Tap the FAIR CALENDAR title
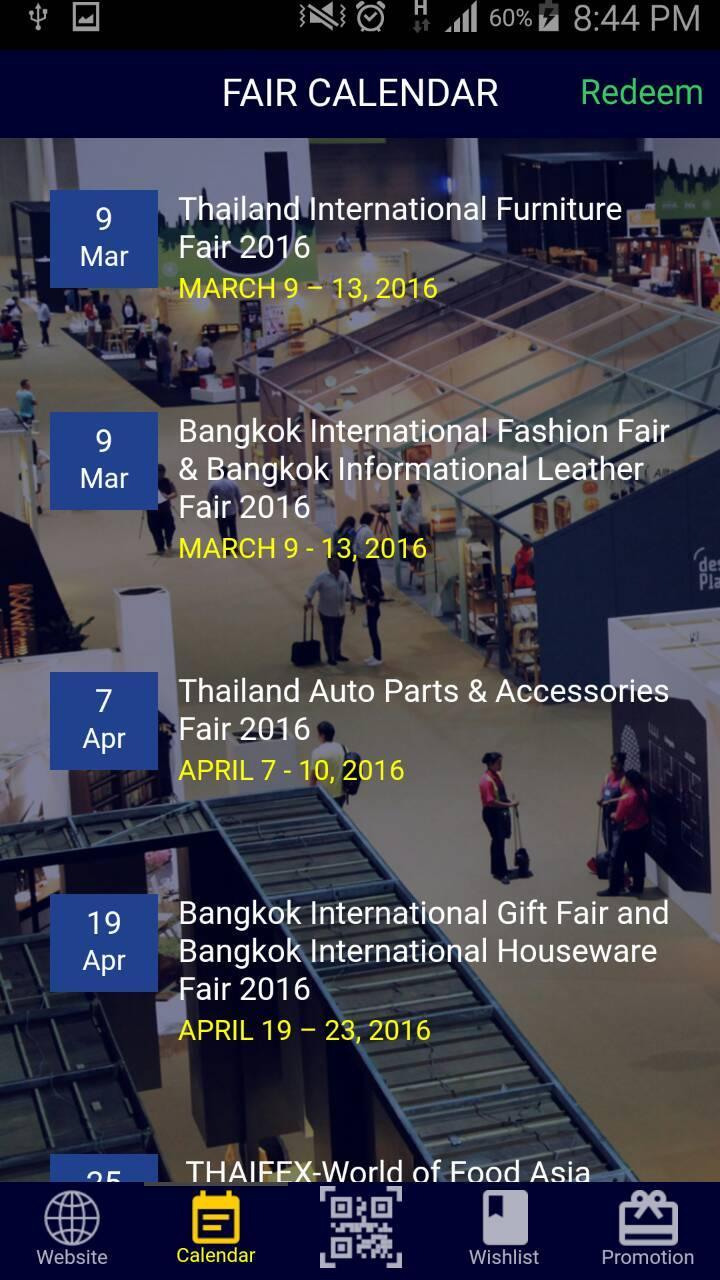 click(x=360, y=93)
